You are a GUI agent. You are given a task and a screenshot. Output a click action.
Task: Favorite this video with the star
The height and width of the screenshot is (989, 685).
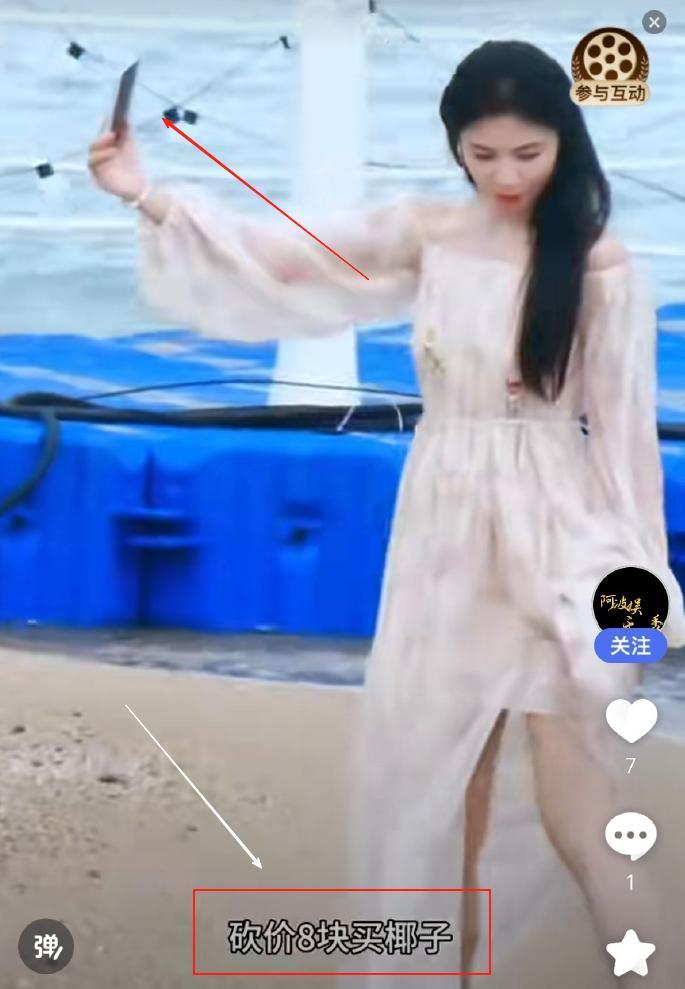tap(631, 953)
